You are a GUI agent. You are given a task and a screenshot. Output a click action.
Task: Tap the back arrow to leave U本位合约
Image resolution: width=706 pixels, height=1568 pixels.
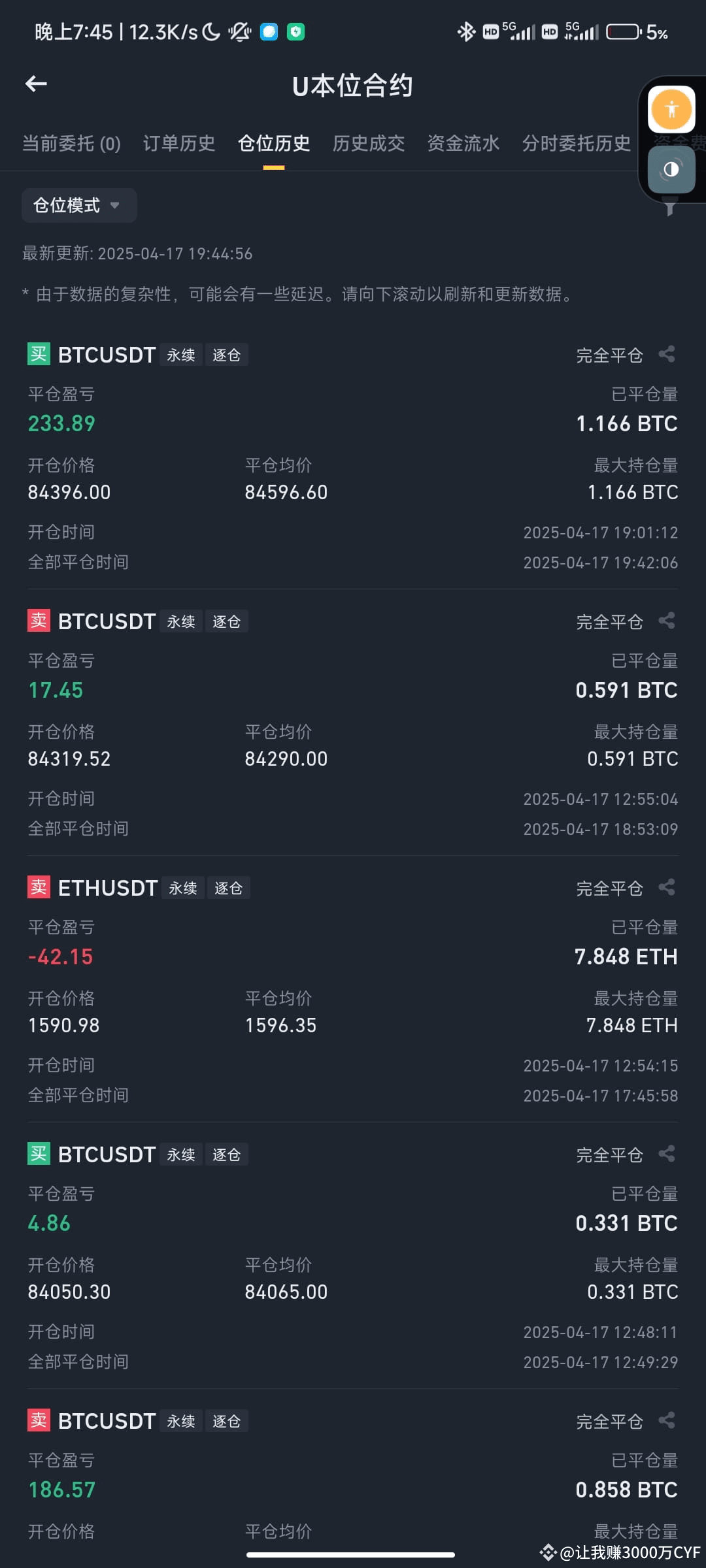36,84
